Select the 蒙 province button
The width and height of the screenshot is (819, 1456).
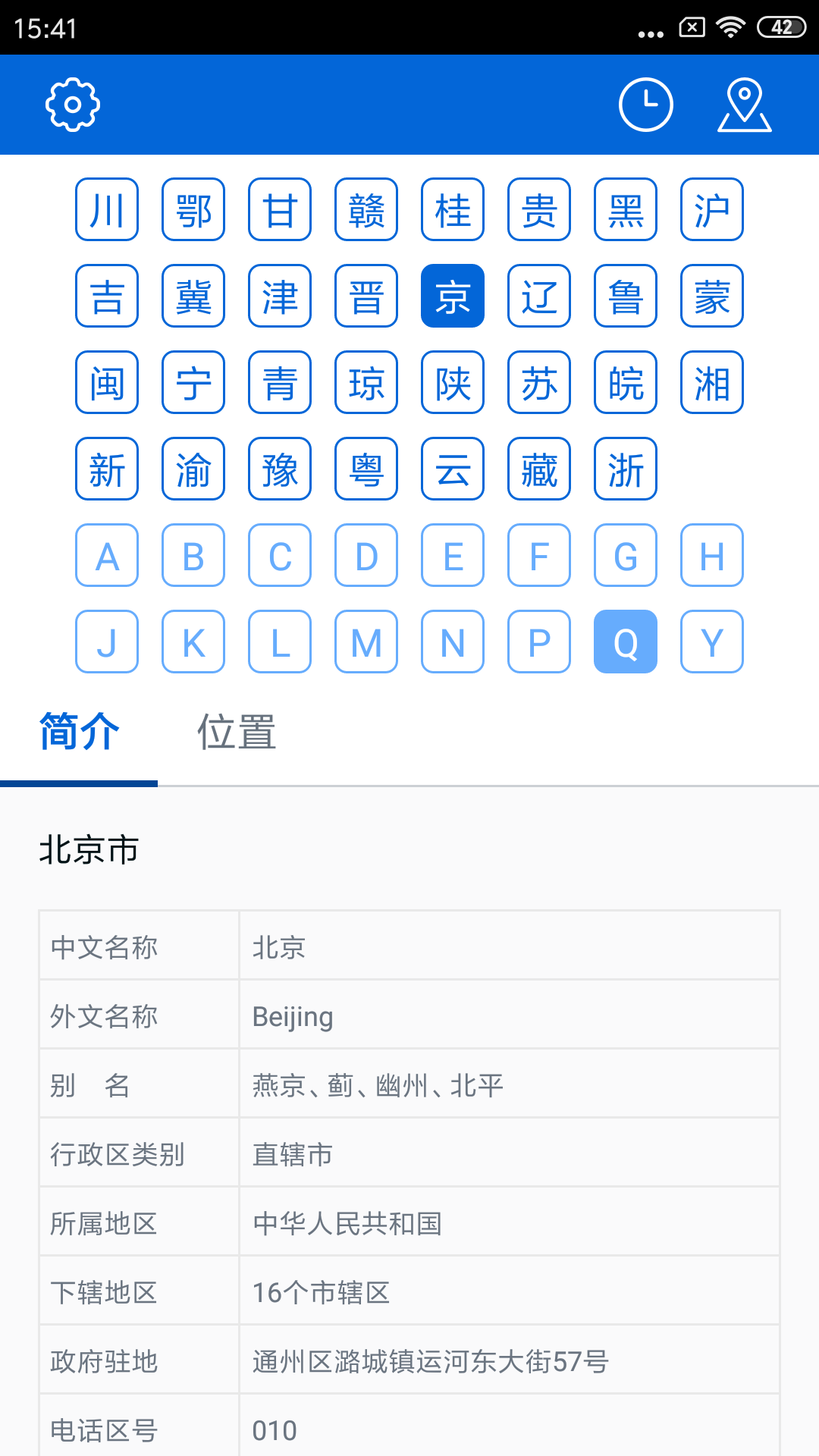711,297
